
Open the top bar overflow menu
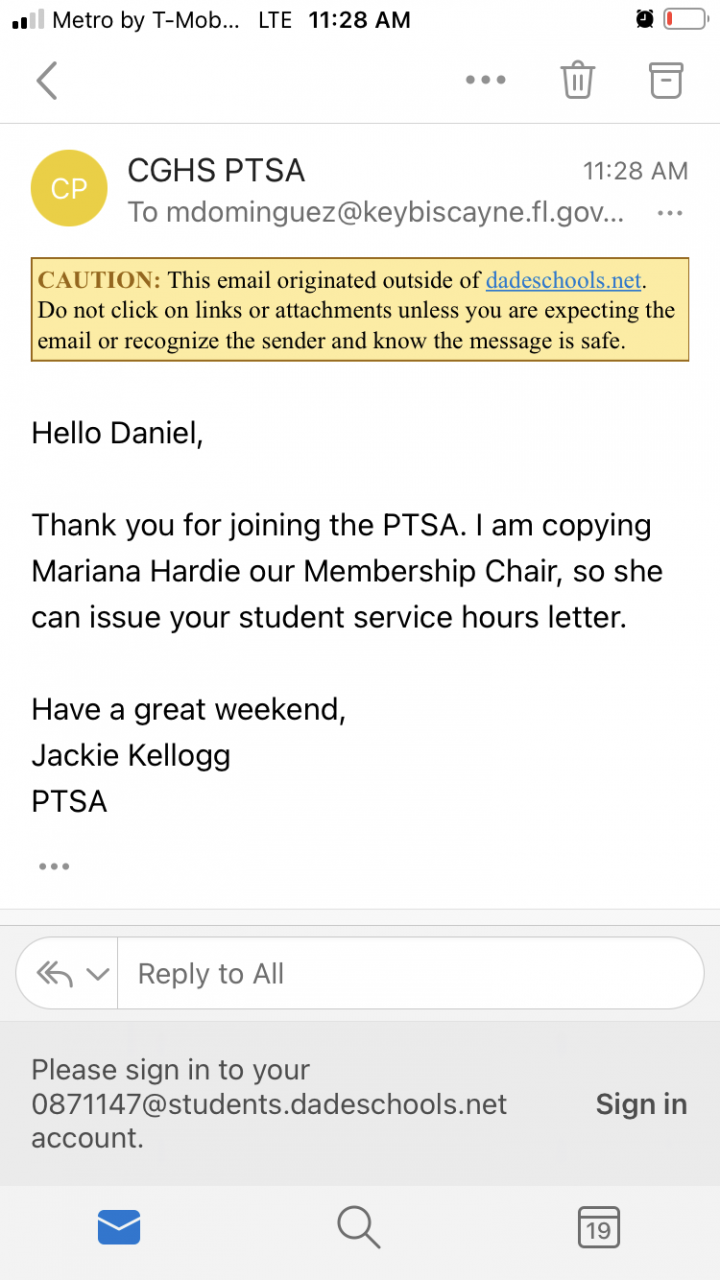485,81
